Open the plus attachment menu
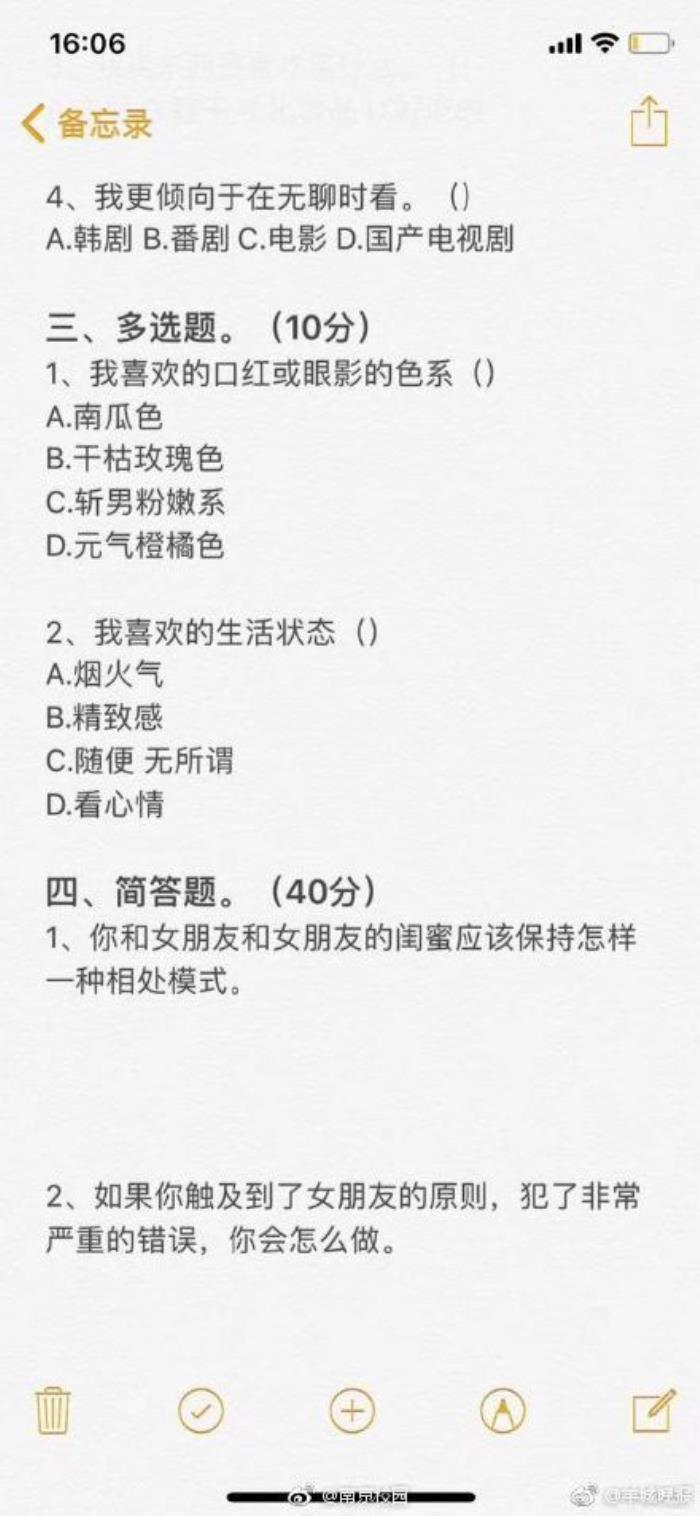Screen dimensions: 700x1516 coord(352,1411)
